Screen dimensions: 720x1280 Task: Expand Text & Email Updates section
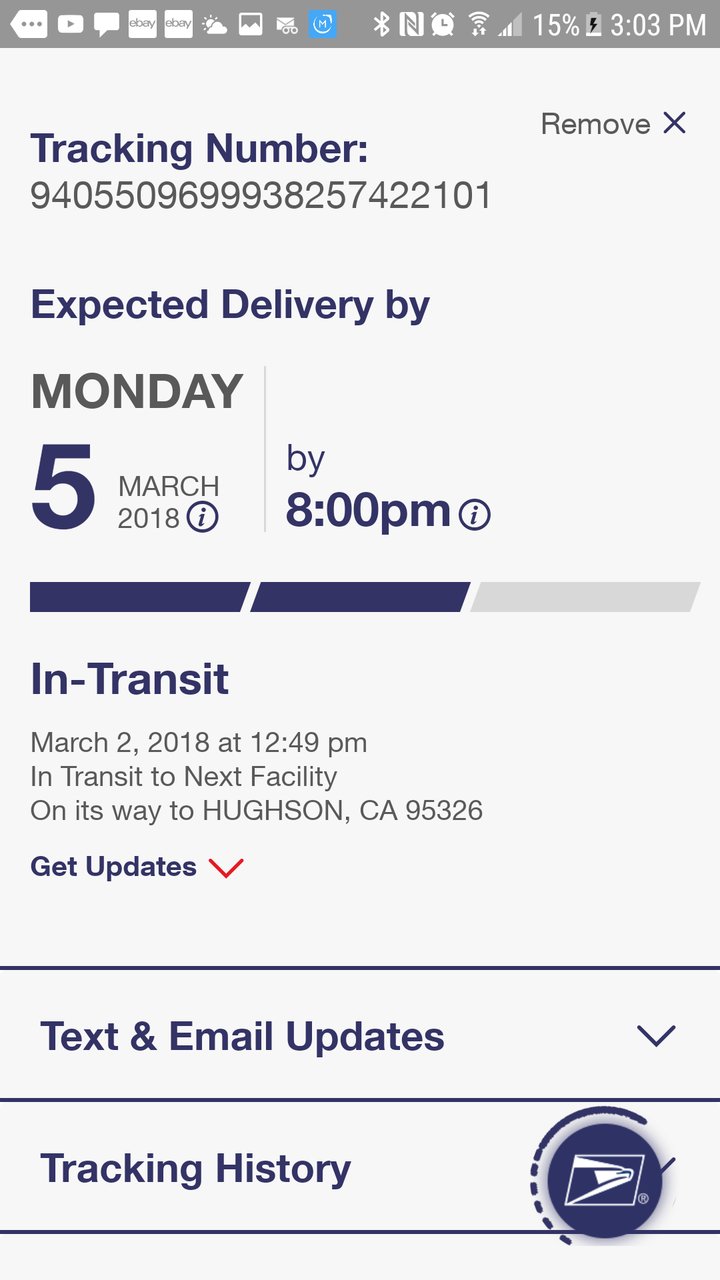(360, 1035)
